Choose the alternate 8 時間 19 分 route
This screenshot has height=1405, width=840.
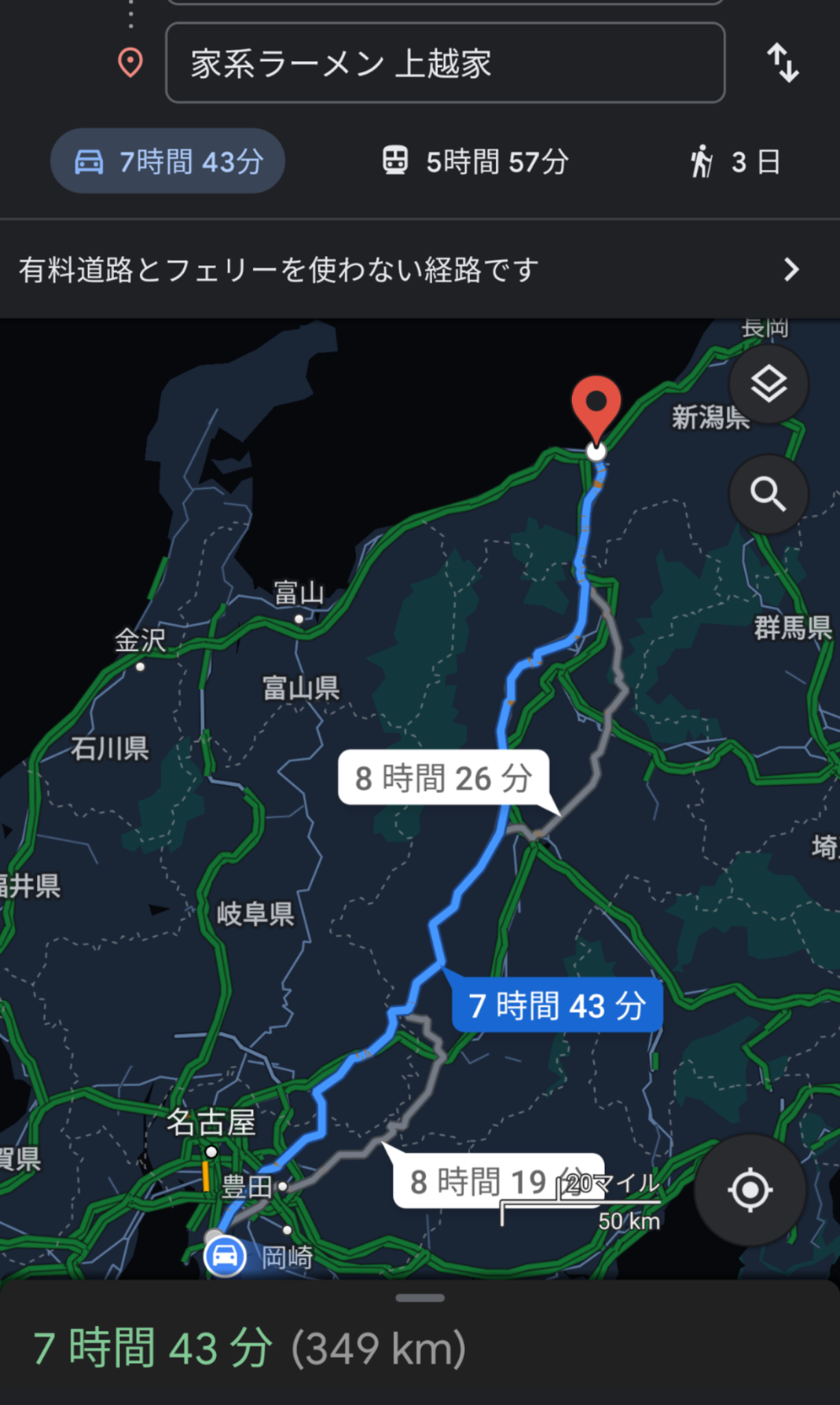pos(480,1181)
